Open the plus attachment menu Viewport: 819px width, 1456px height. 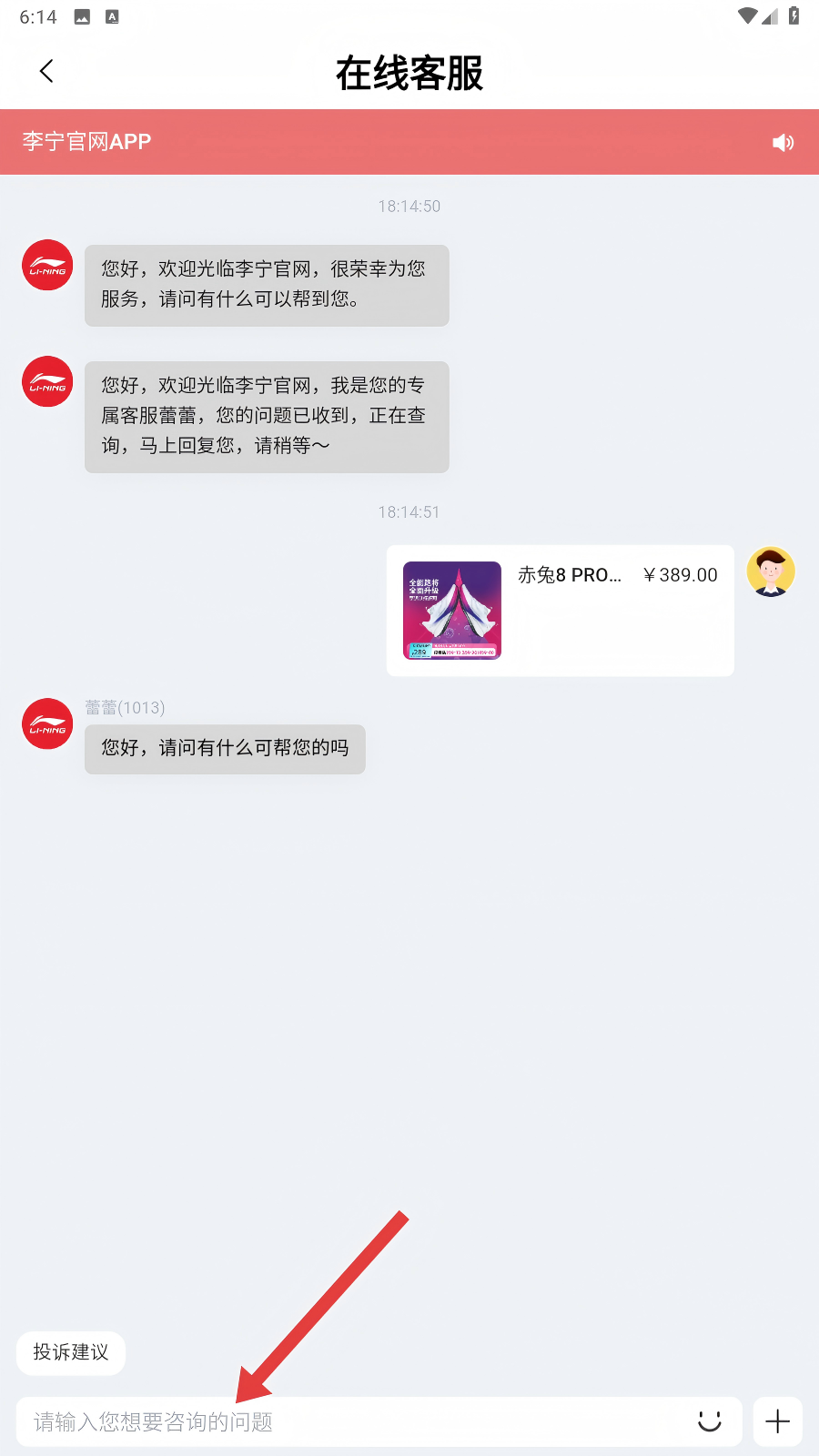click(778, 1421)
